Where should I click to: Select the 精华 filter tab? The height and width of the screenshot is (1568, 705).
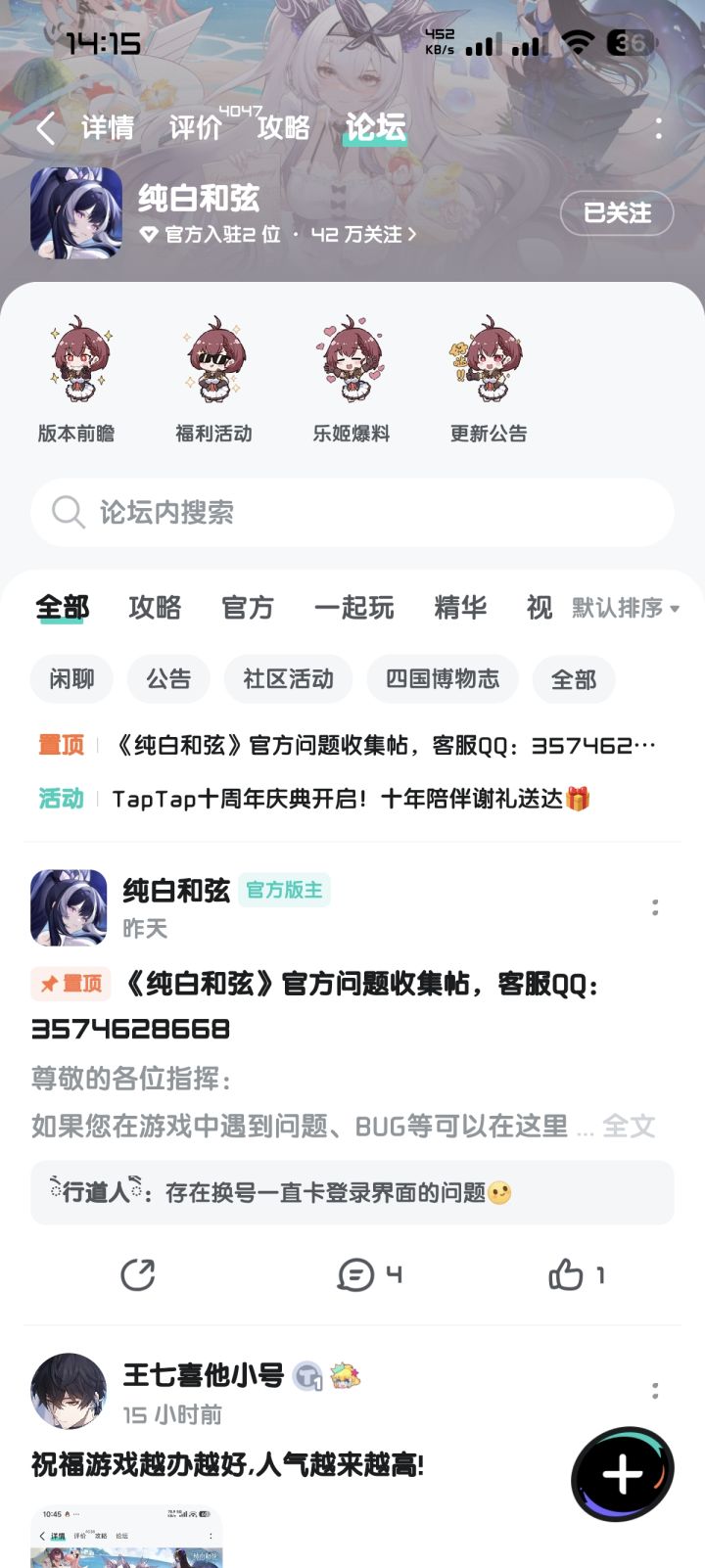460,608
